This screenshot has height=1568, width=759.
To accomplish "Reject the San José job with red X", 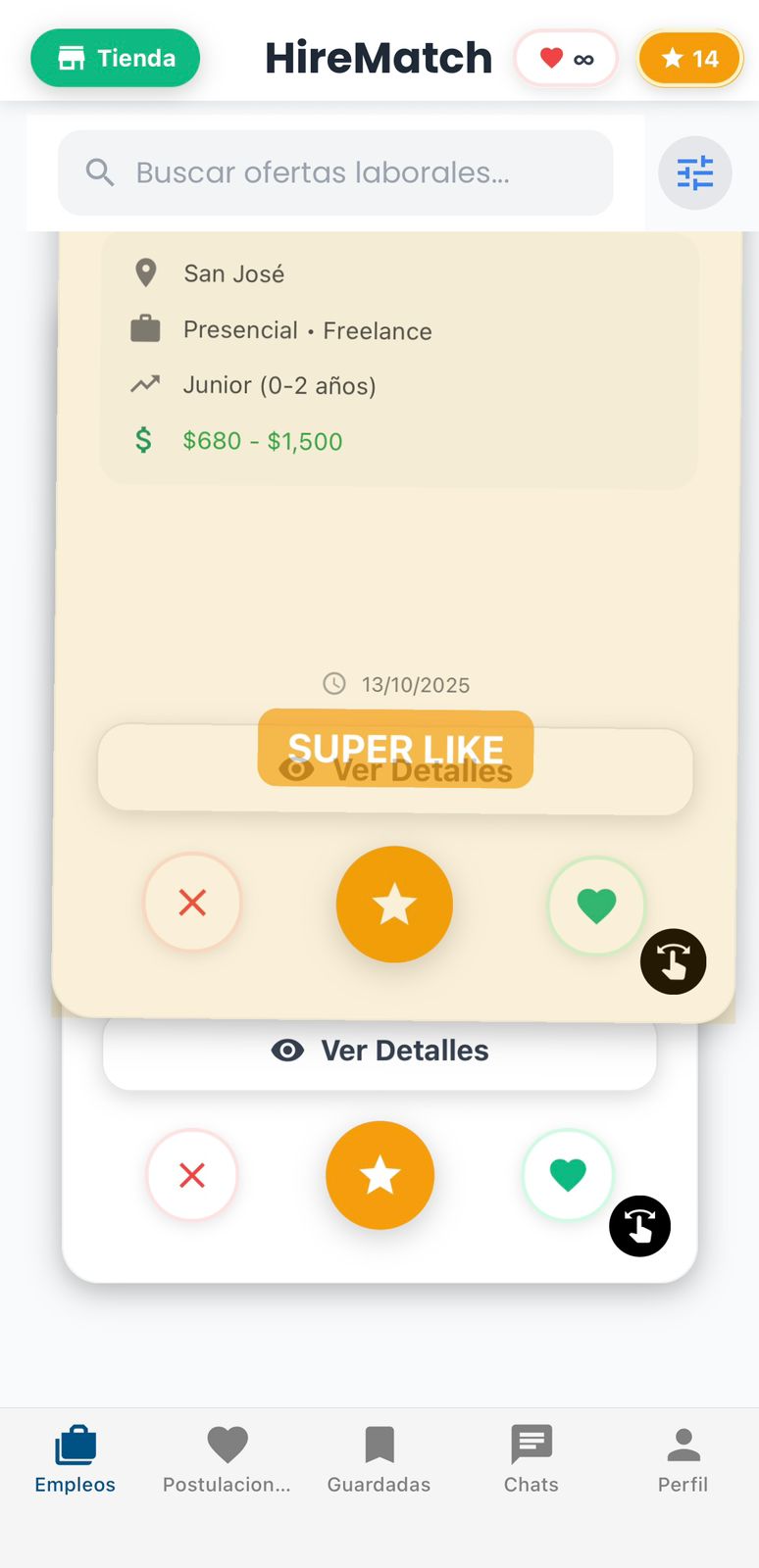I will 192,903.
